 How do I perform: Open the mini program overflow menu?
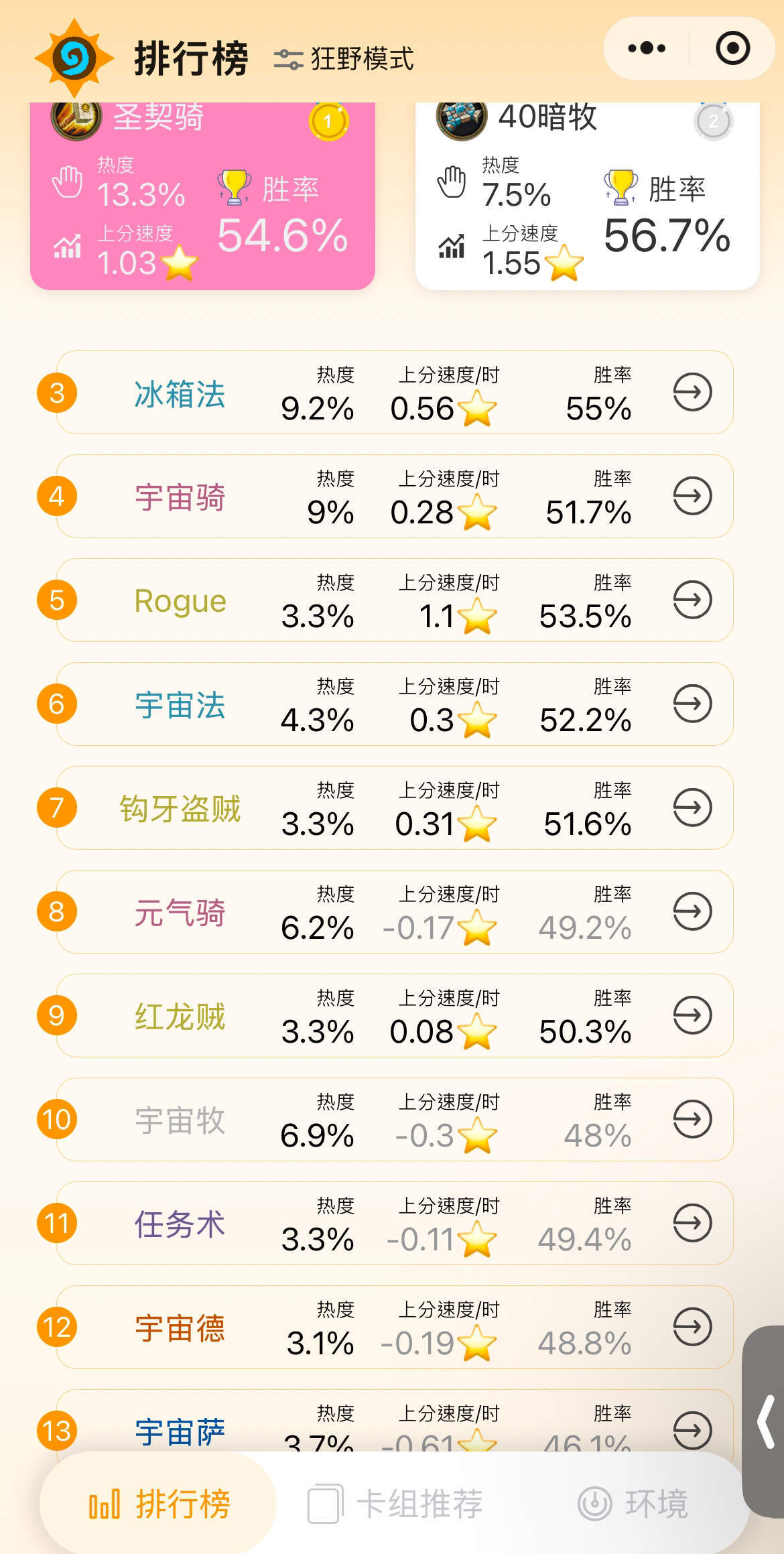point(647,48)
